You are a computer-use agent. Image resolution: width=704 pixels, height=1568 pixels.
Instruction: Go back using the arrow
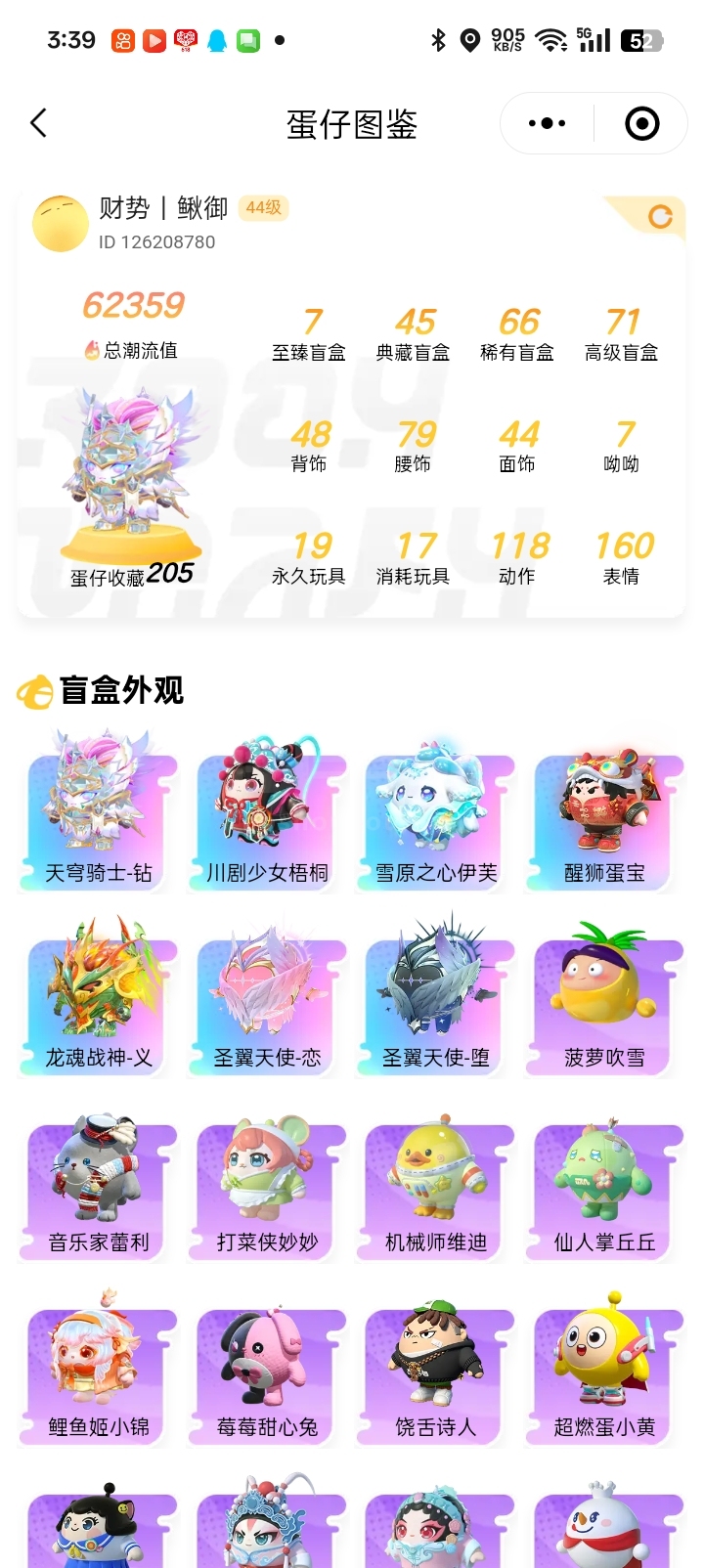(x=39, y=123)
